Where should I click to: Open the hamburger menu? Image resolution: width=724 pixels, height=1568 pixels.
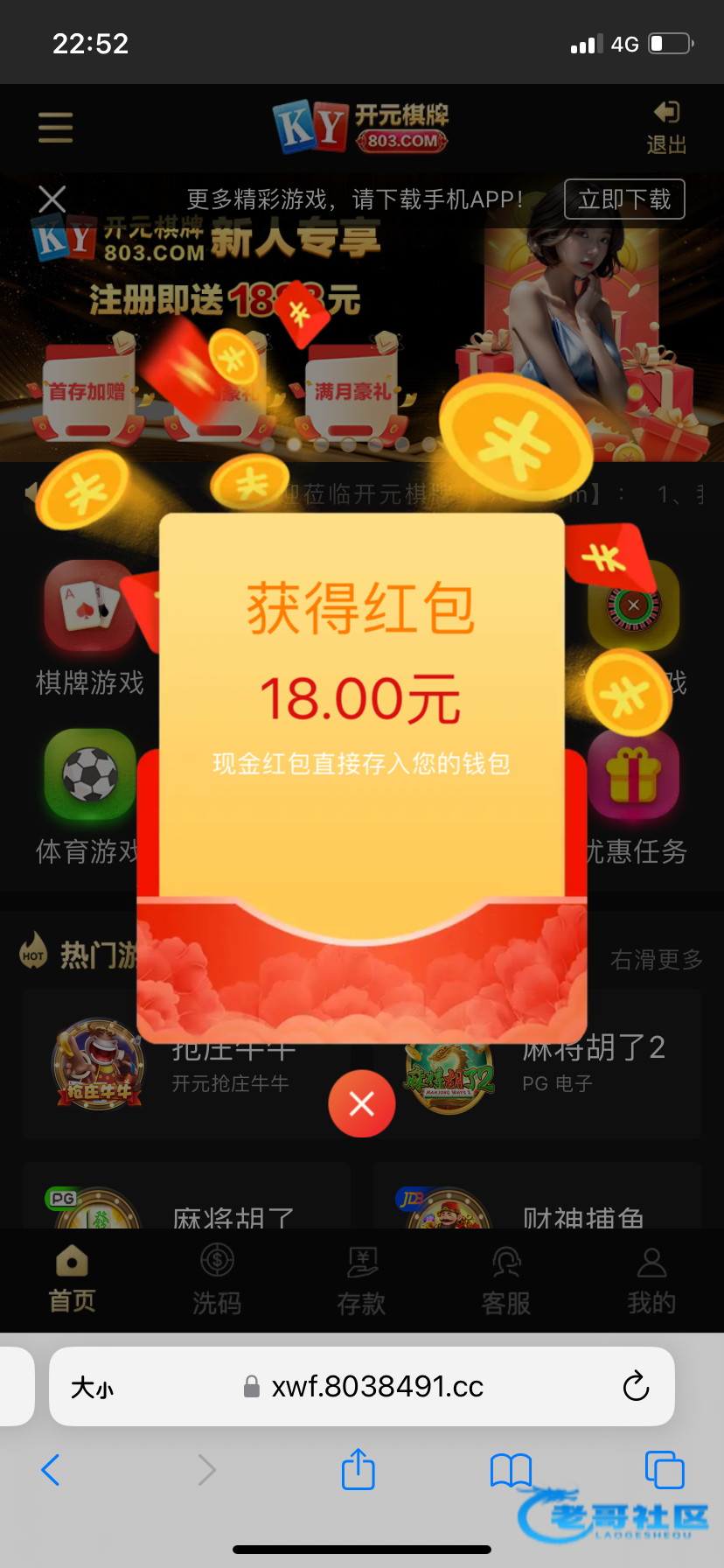(x=55, y=128)
